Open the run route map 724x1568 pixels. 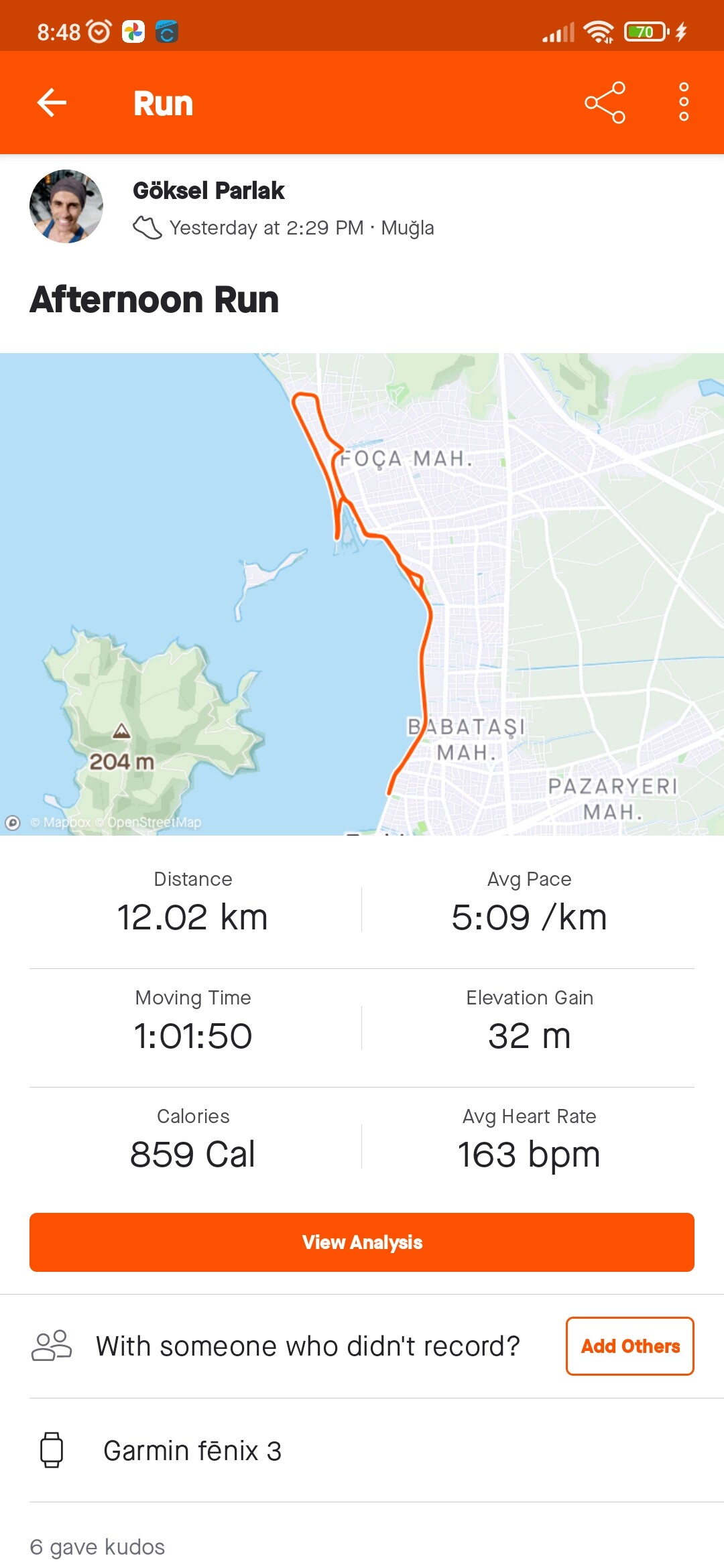[362, 594]
